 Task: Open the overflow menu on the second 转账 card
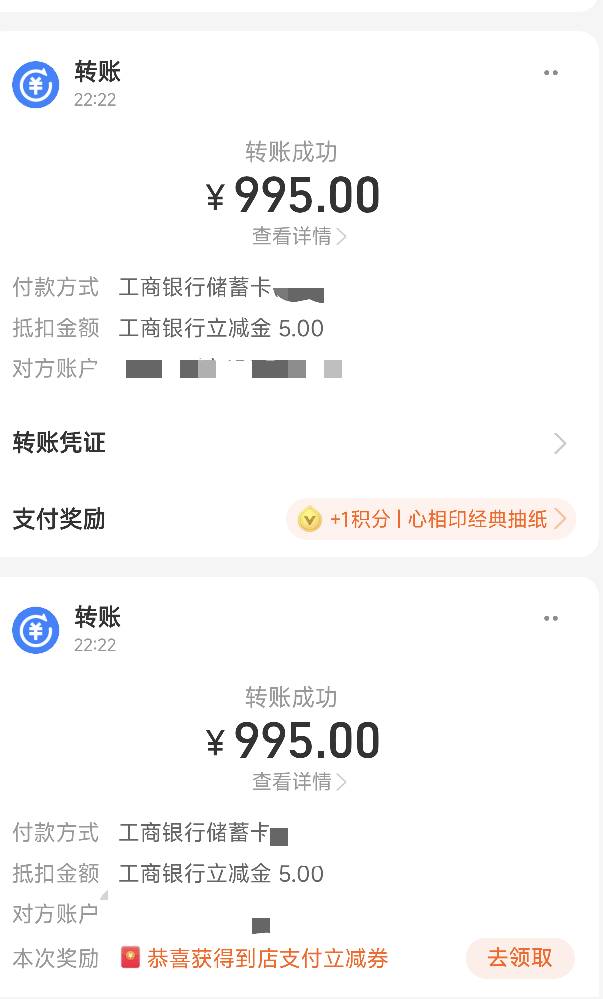551,618
